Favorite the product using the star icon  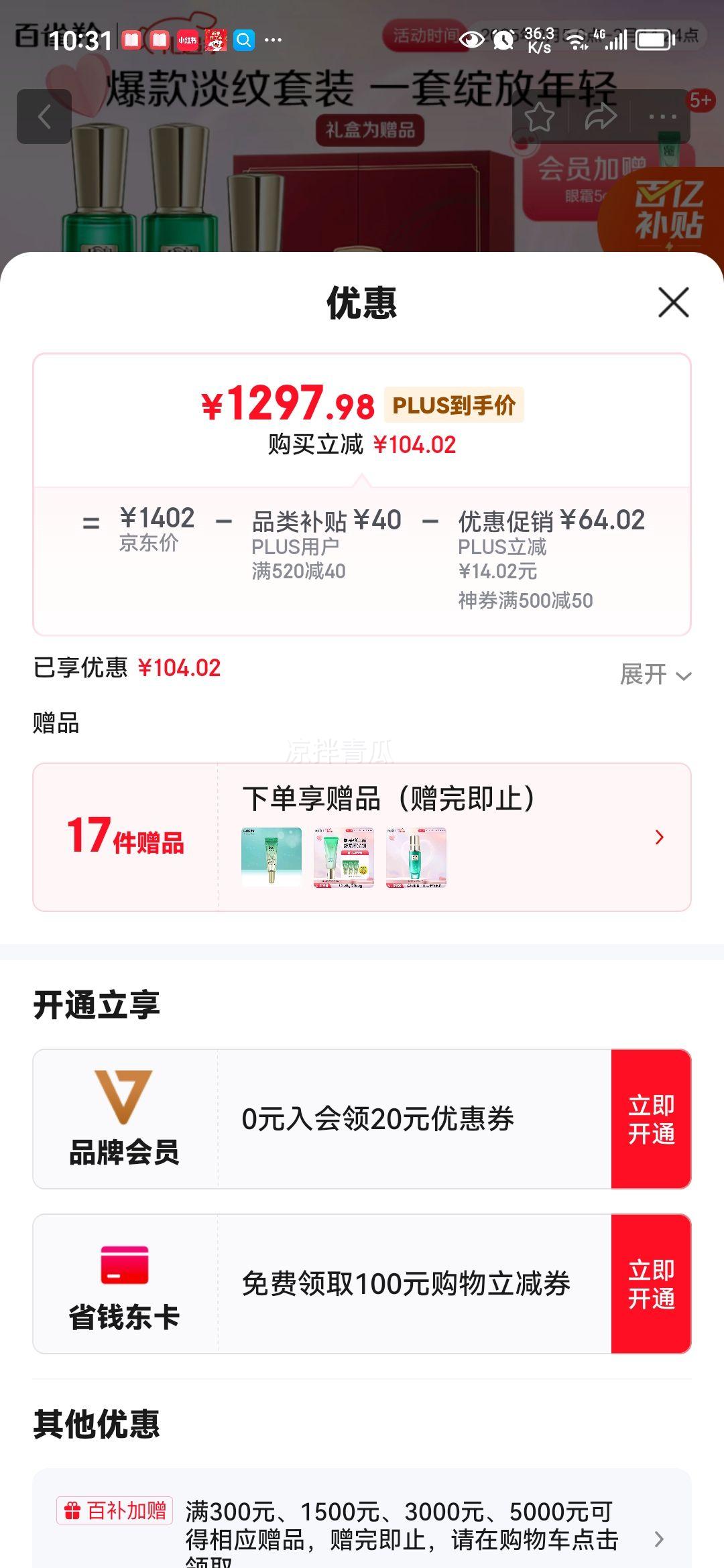click(x=540, y=115)
